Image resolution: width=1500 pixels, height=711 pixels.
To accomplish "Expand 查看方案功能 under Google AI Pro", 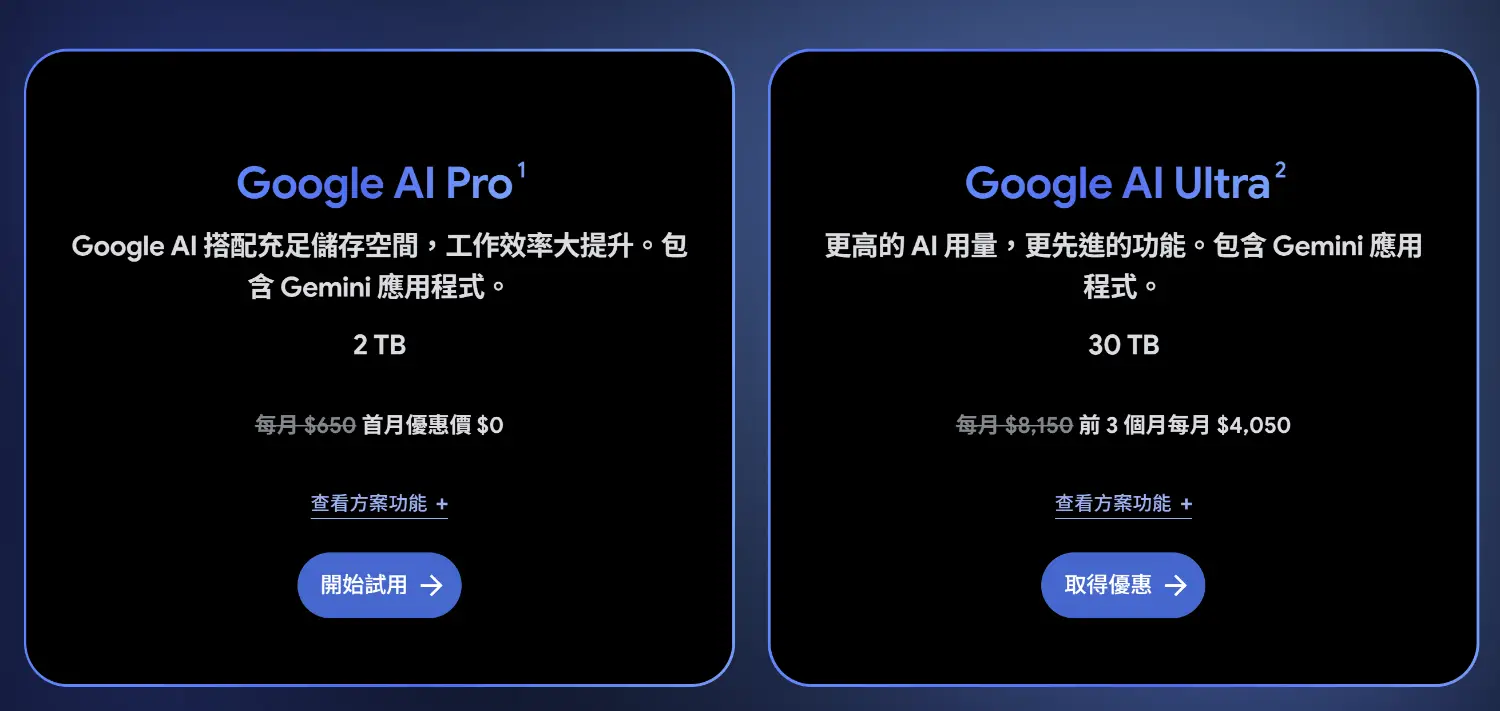I will tap(379, 504).
